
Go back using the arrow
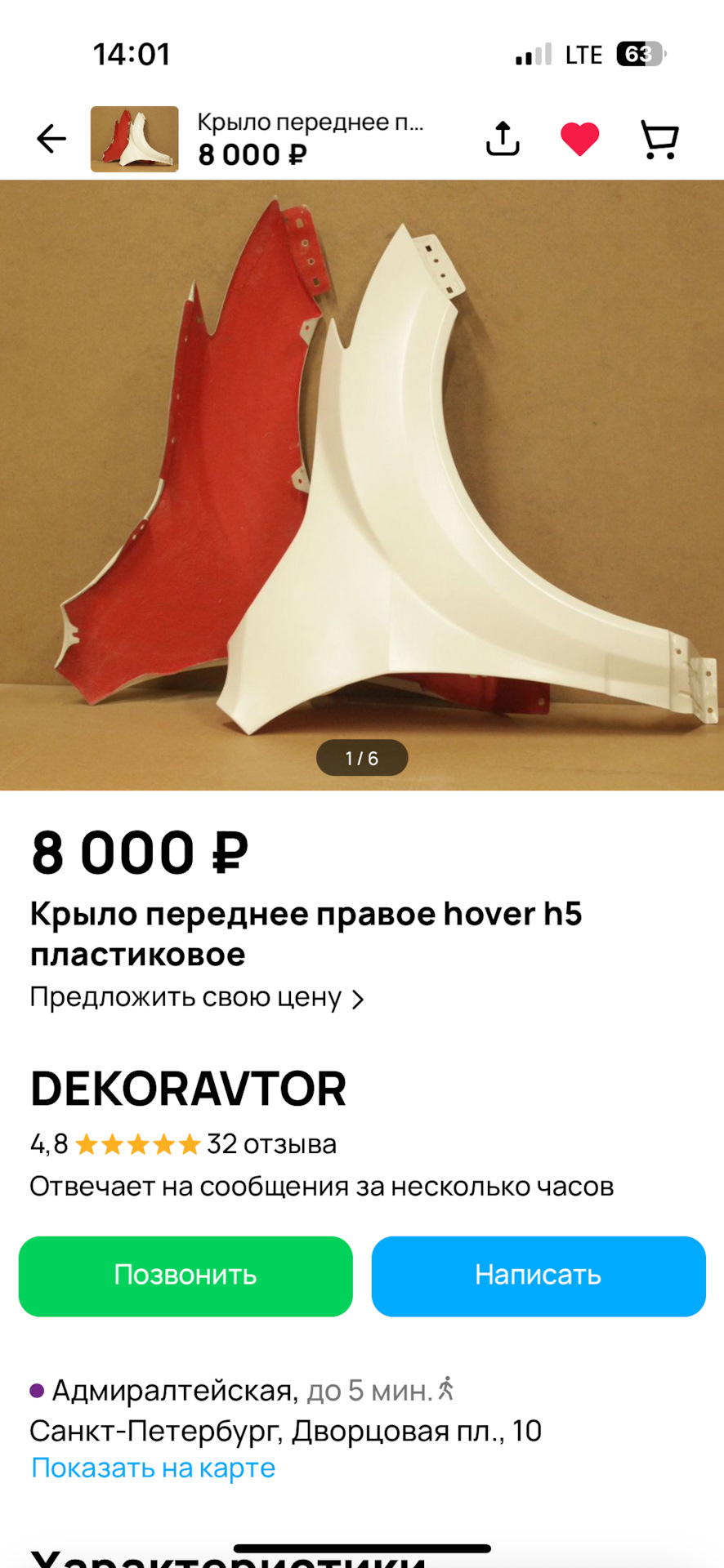pyautogui.click(x=51, y=139)
